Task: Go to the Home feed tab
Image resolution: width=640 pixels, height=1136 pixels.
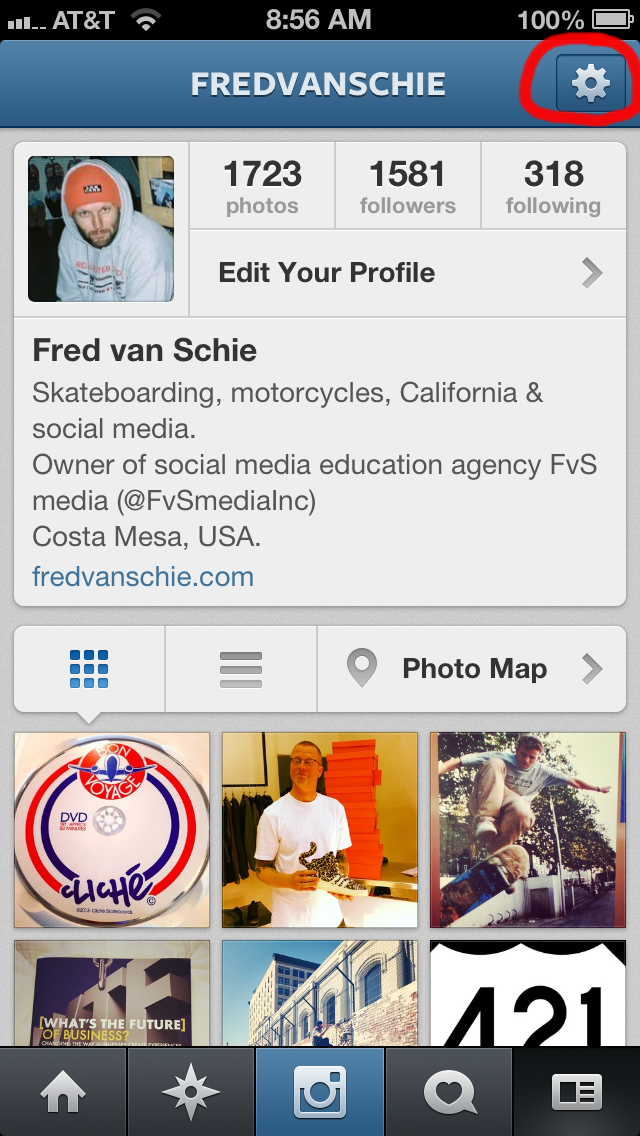Action: [x=63, y=1092]
